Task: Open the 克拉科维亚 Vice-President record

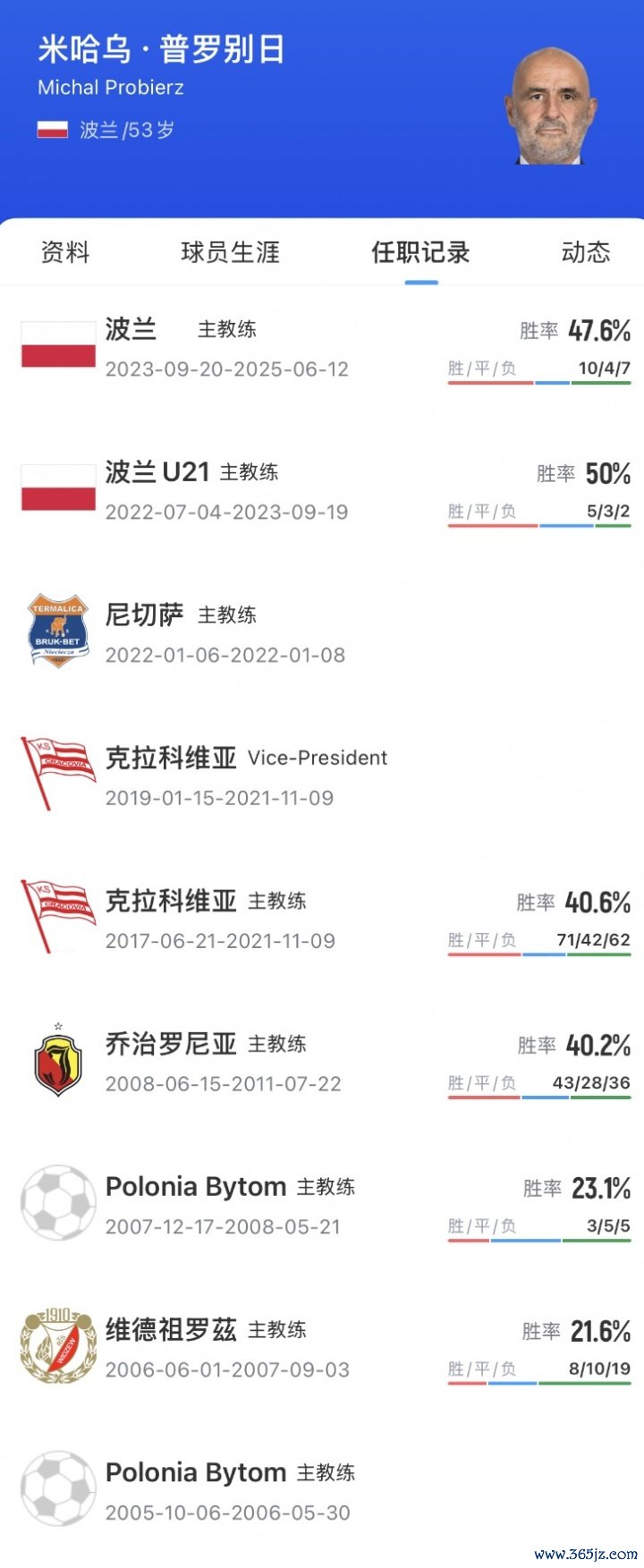Action: pyautogui.click(x=322, y=776)
